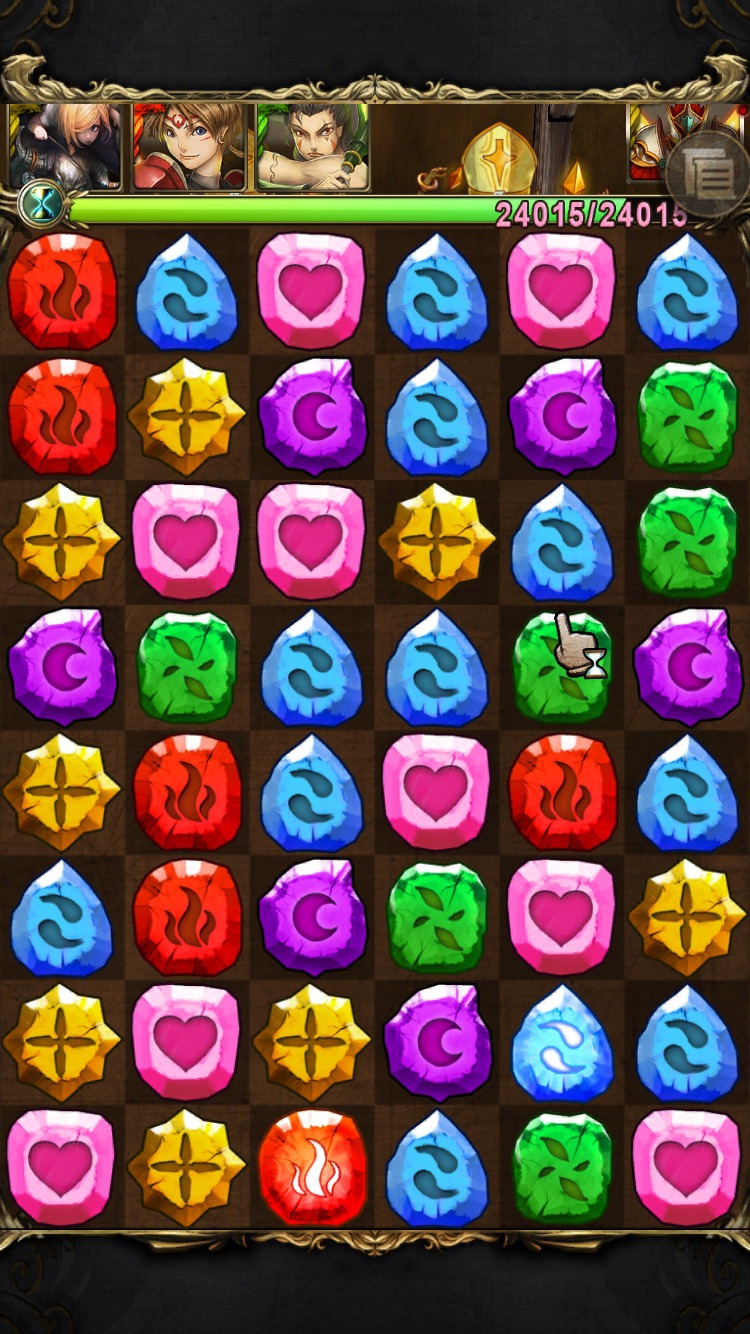
Task: Pick the glowing blue water runestone
Action: tap(561, 1043)
